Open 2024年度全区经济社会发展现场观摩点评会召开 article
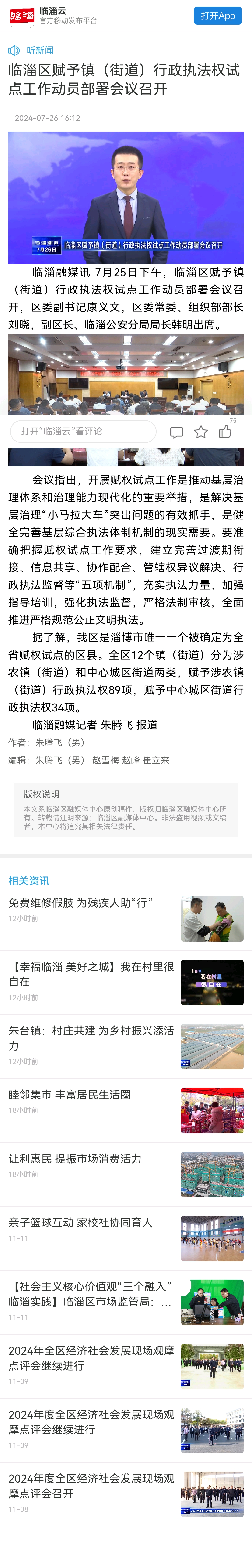The width and height of the screenshot is (252, 1568). pos(91,1486)
